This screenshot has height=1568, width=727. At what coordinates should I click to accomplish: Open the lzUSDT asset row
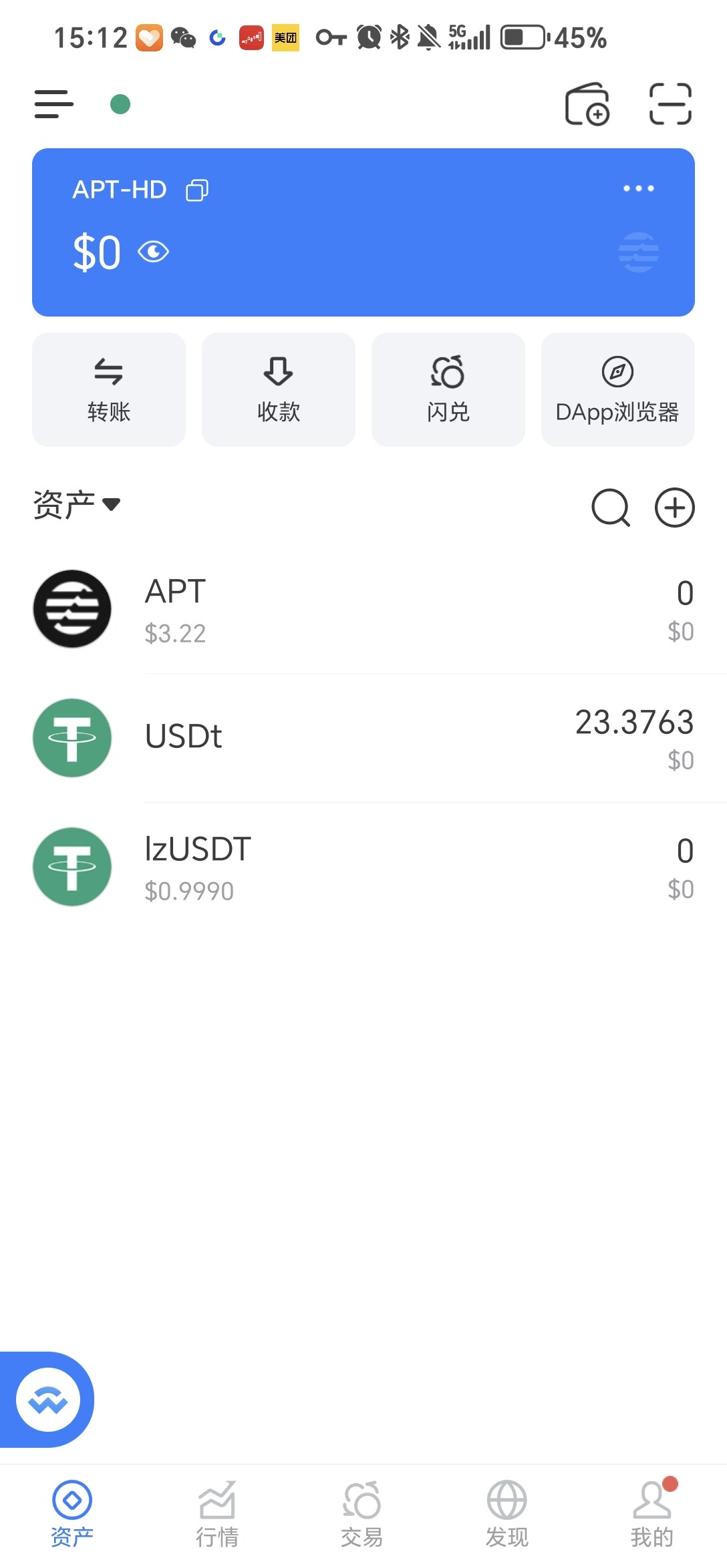coord(363,867)
